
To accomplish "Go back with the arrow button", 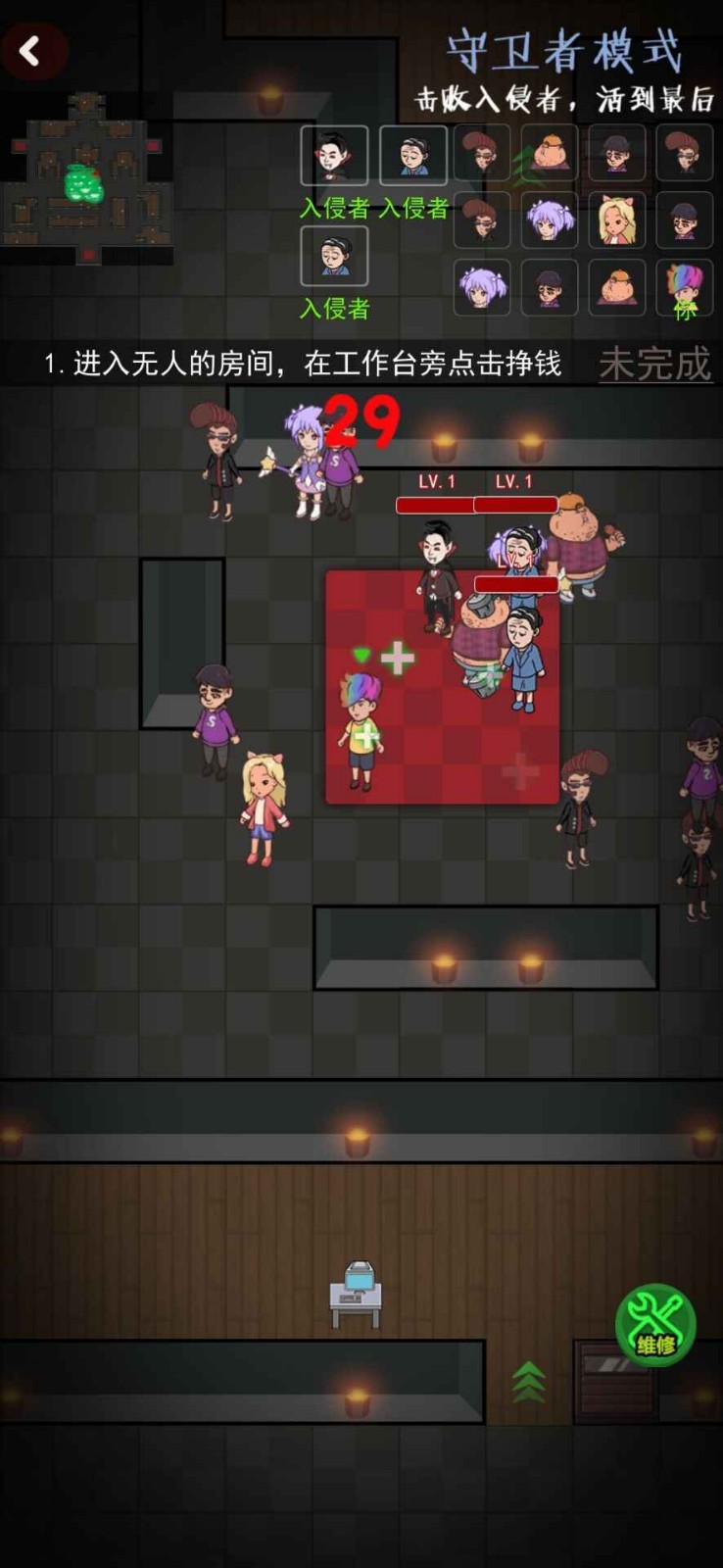I will (32, 51).
